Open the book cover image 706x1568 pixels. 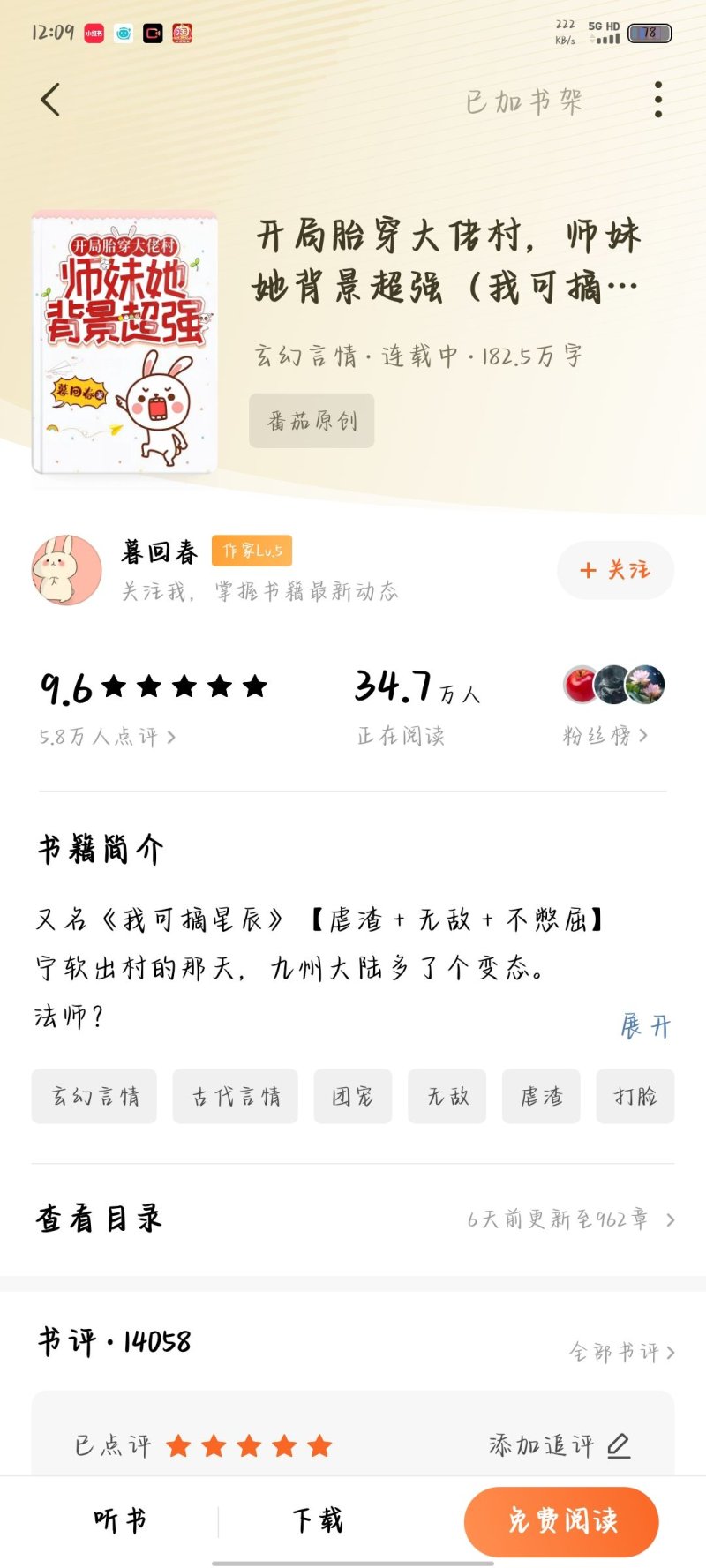(124, 343)
